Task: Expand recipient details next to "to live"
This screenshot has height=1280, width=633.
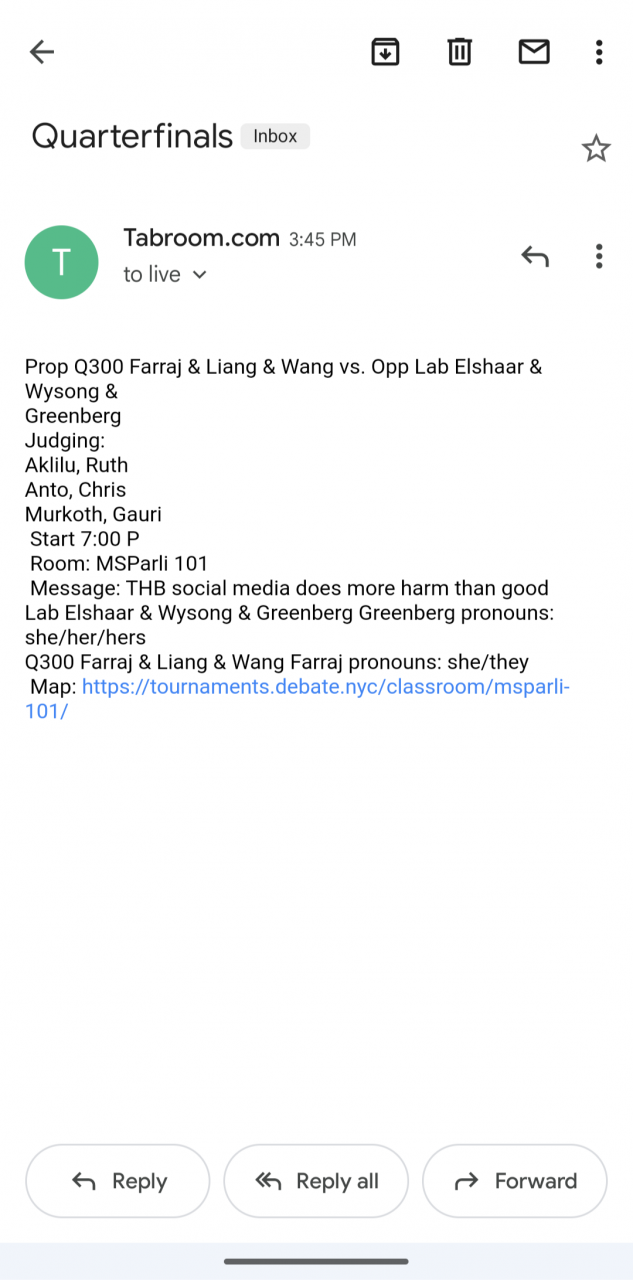Action: [x=199, y=275]
